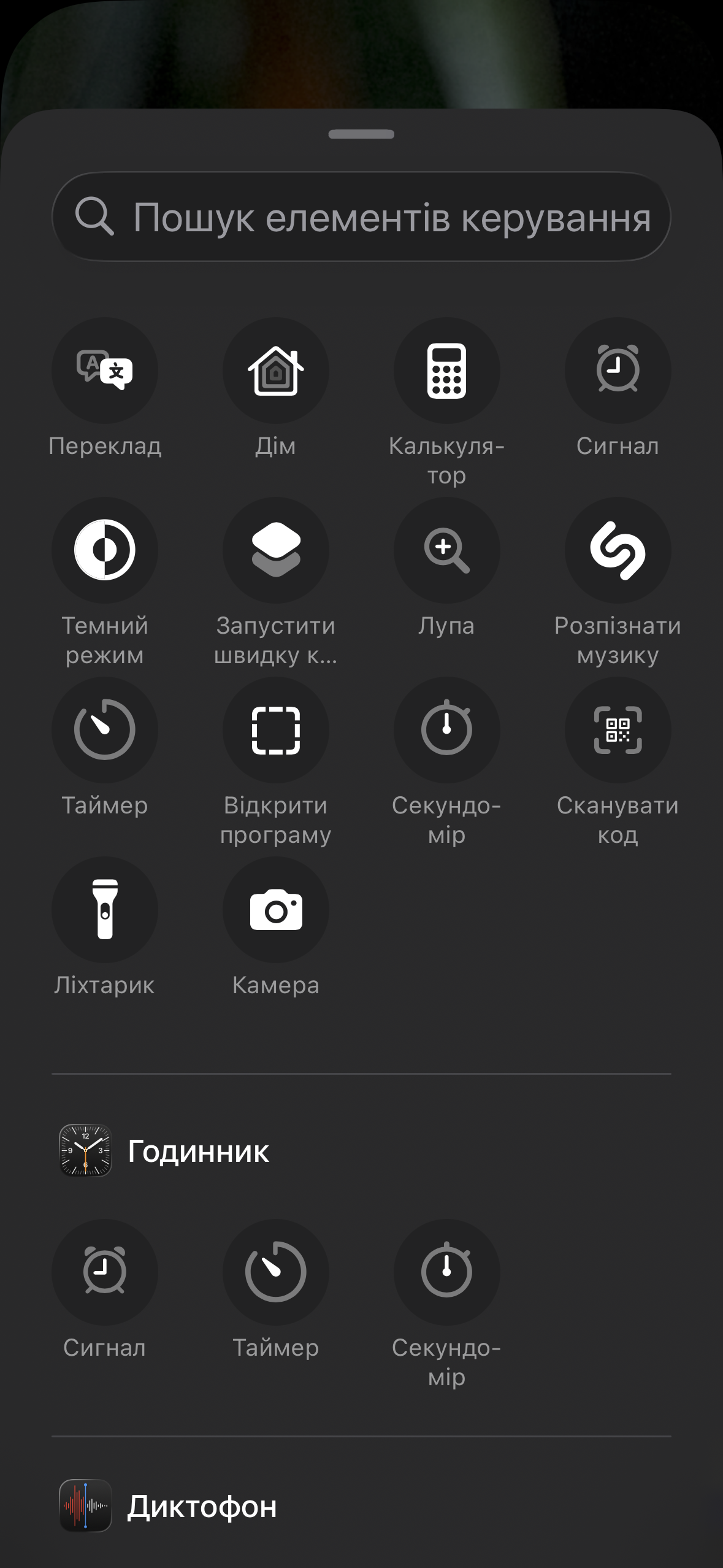Open the Дім home control
Screen dimensions: 723x1568
[x=275, y=371]
